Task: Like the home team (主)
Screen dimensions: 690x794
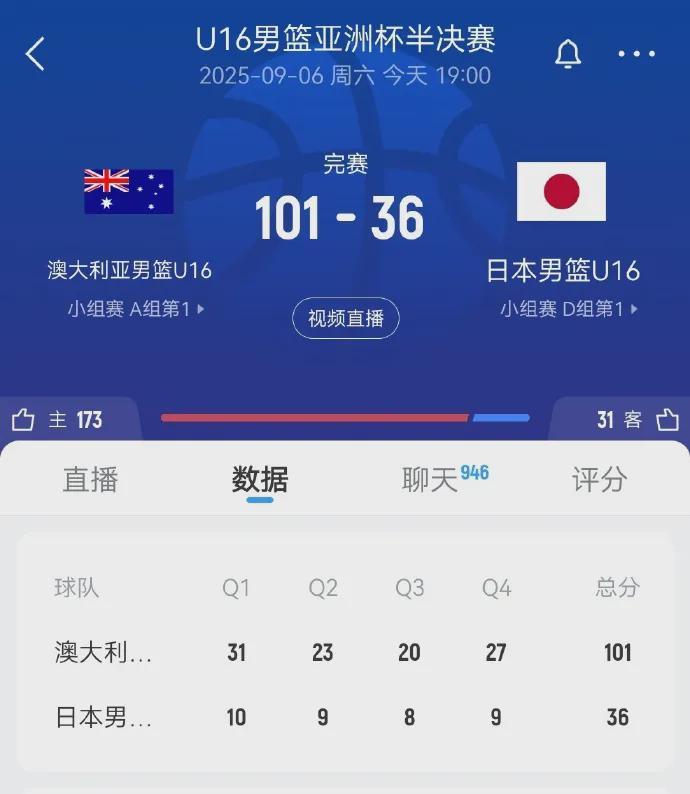Action: click(24, 420)
